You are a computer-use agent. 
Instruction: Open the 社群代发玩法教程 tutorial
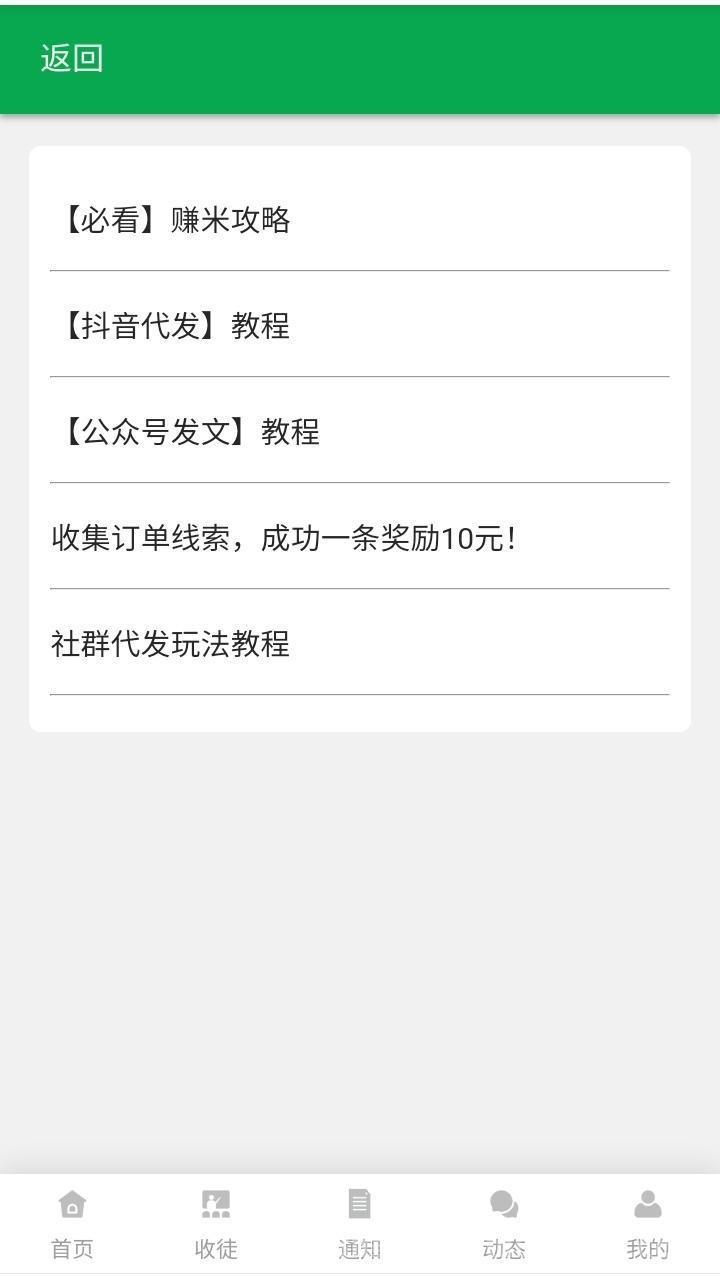(x=360, y=645)
